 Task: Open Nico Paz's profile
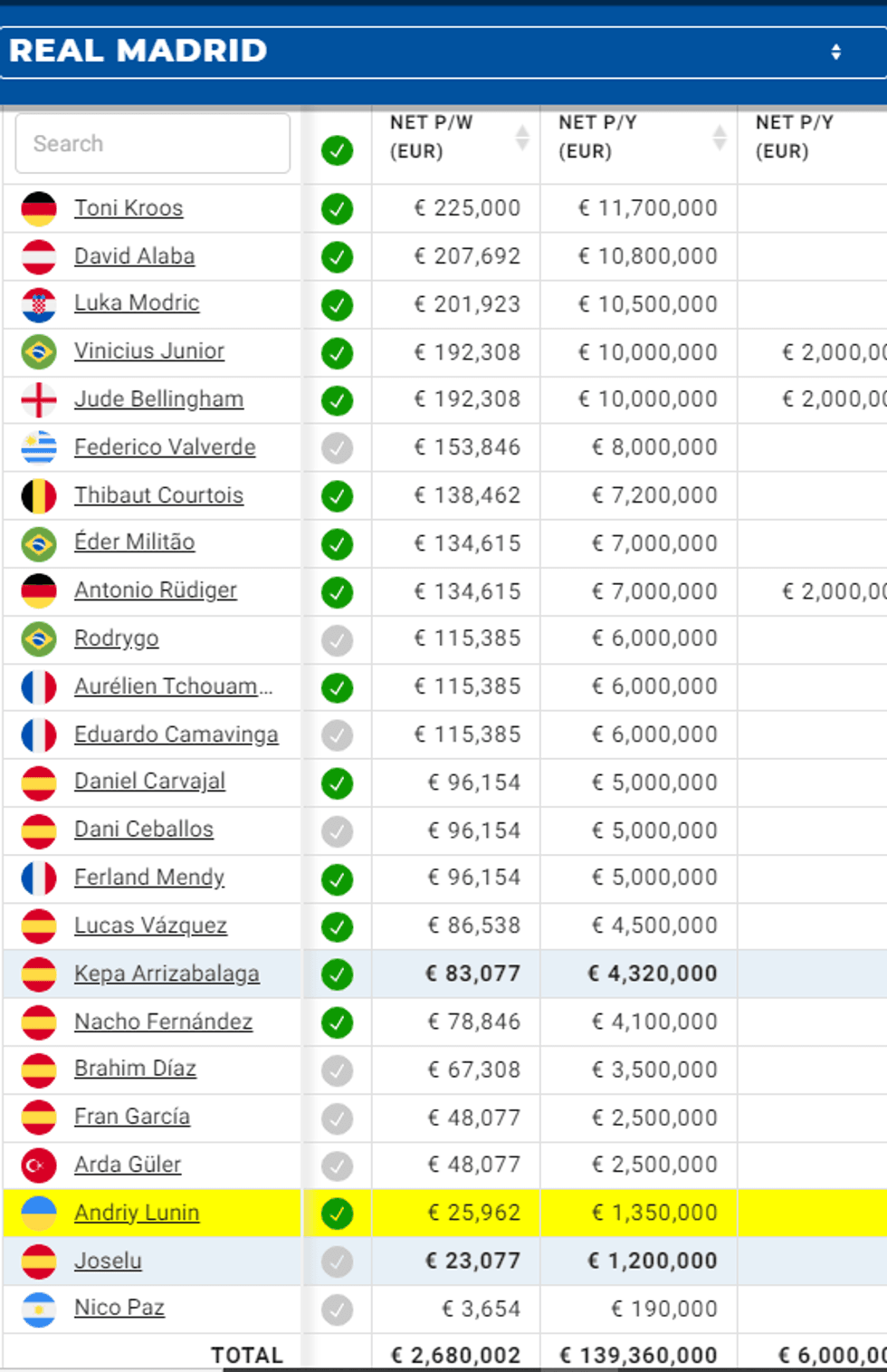tap(119, 1308)
